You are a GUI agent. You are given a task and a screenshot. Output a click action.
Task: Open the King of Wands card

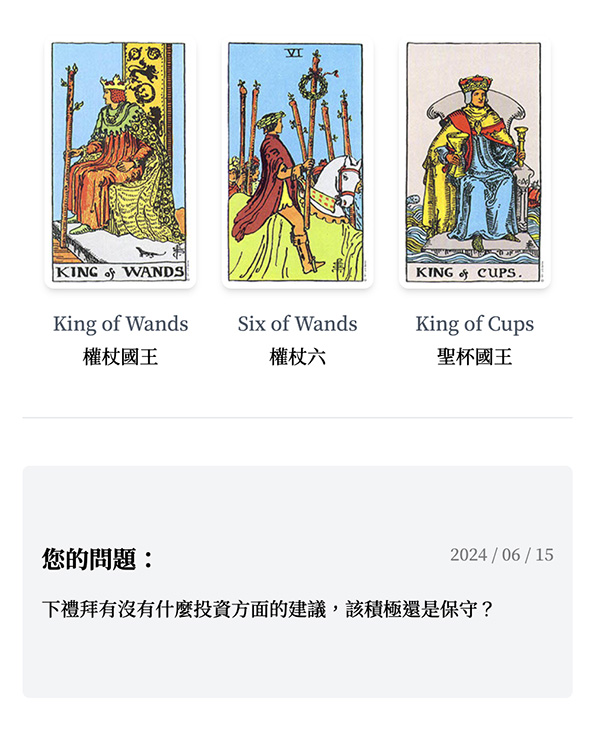pyautogui.click(x=120, y=164)
